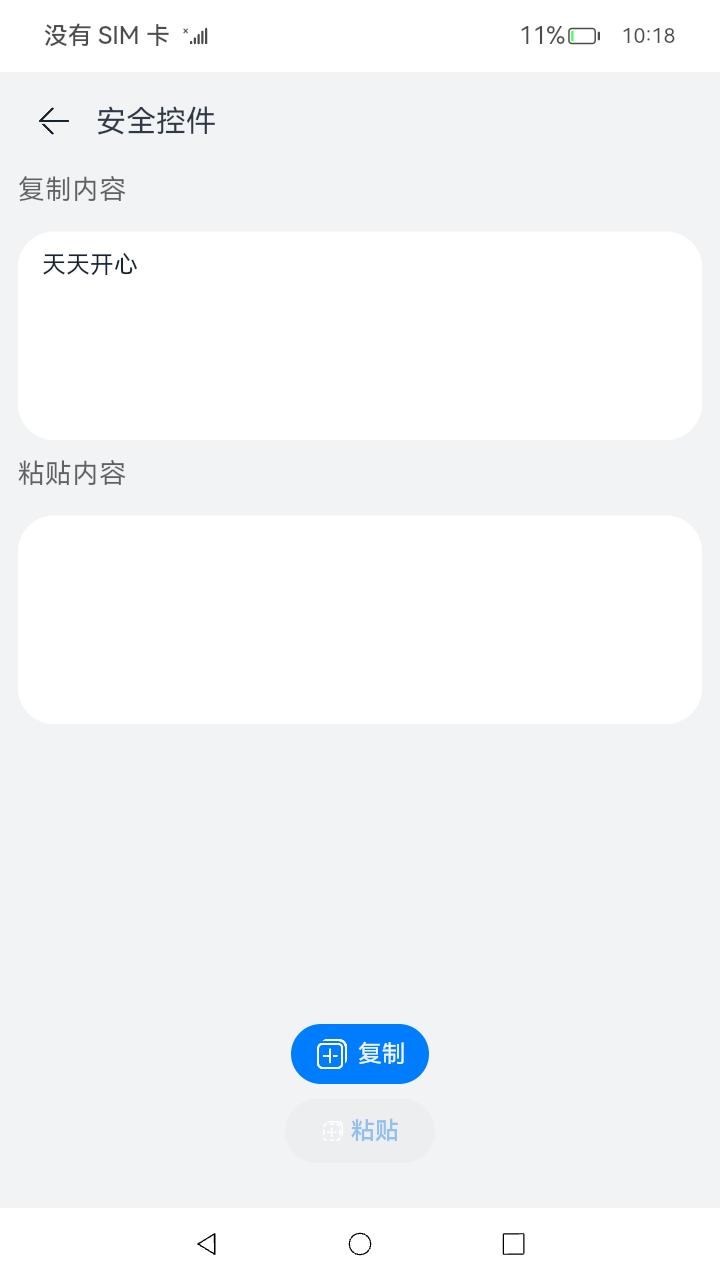
Task: Tap the copy content text field
Action: pyautogui.click(x=360, y=335)
